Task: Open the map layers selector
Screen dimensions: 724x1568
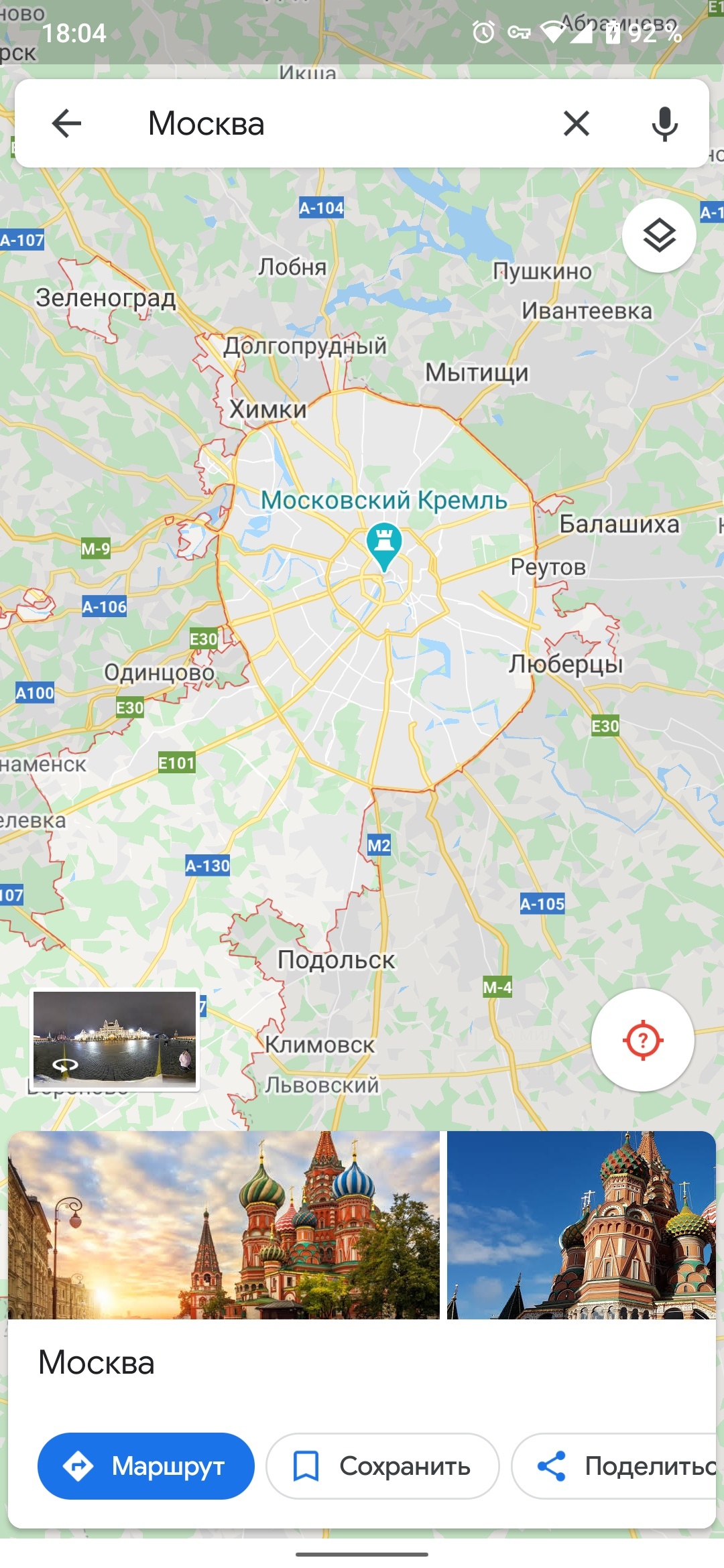Action: pos(659,235)
